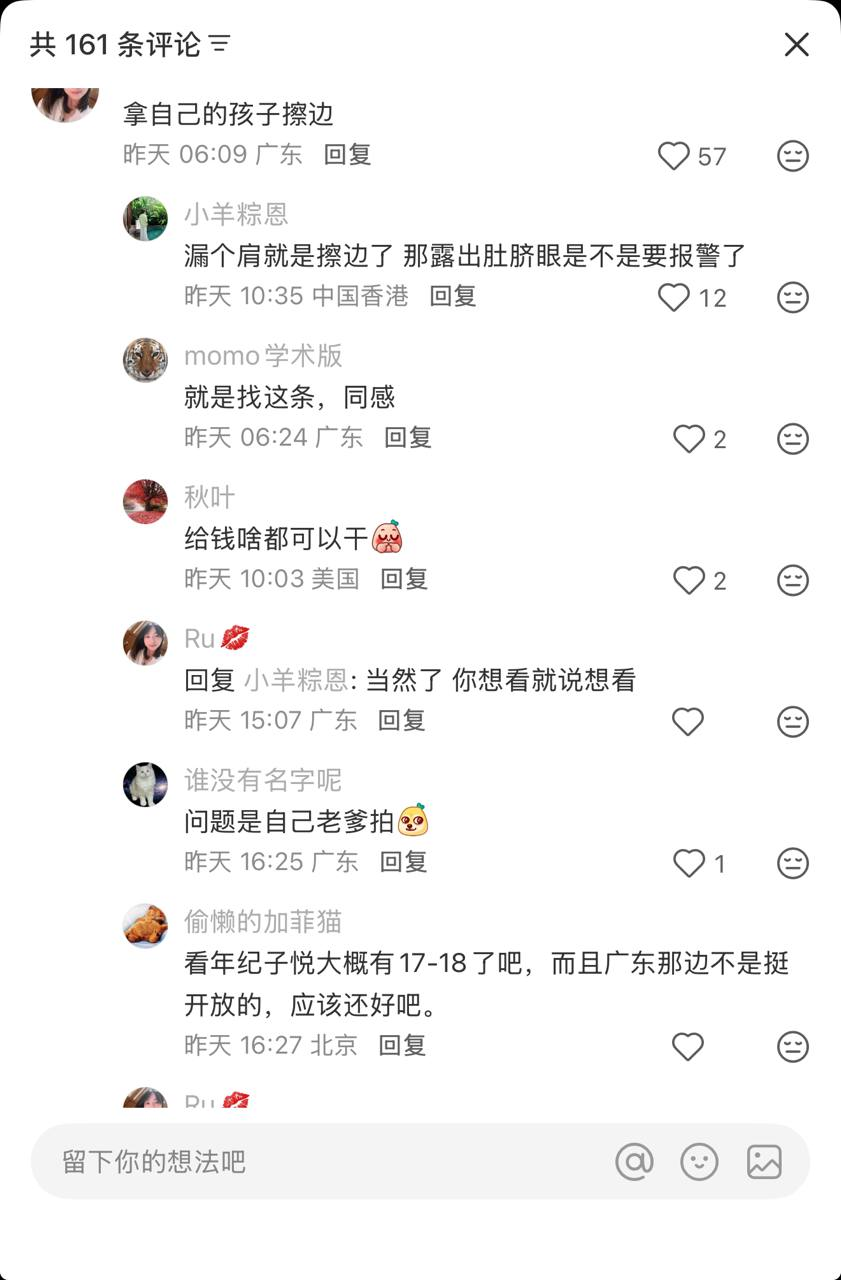Dislike 偷懒的加菲猫's comment
The width and height of the screenshot is (841, 1280).
tap(792, 1046)
